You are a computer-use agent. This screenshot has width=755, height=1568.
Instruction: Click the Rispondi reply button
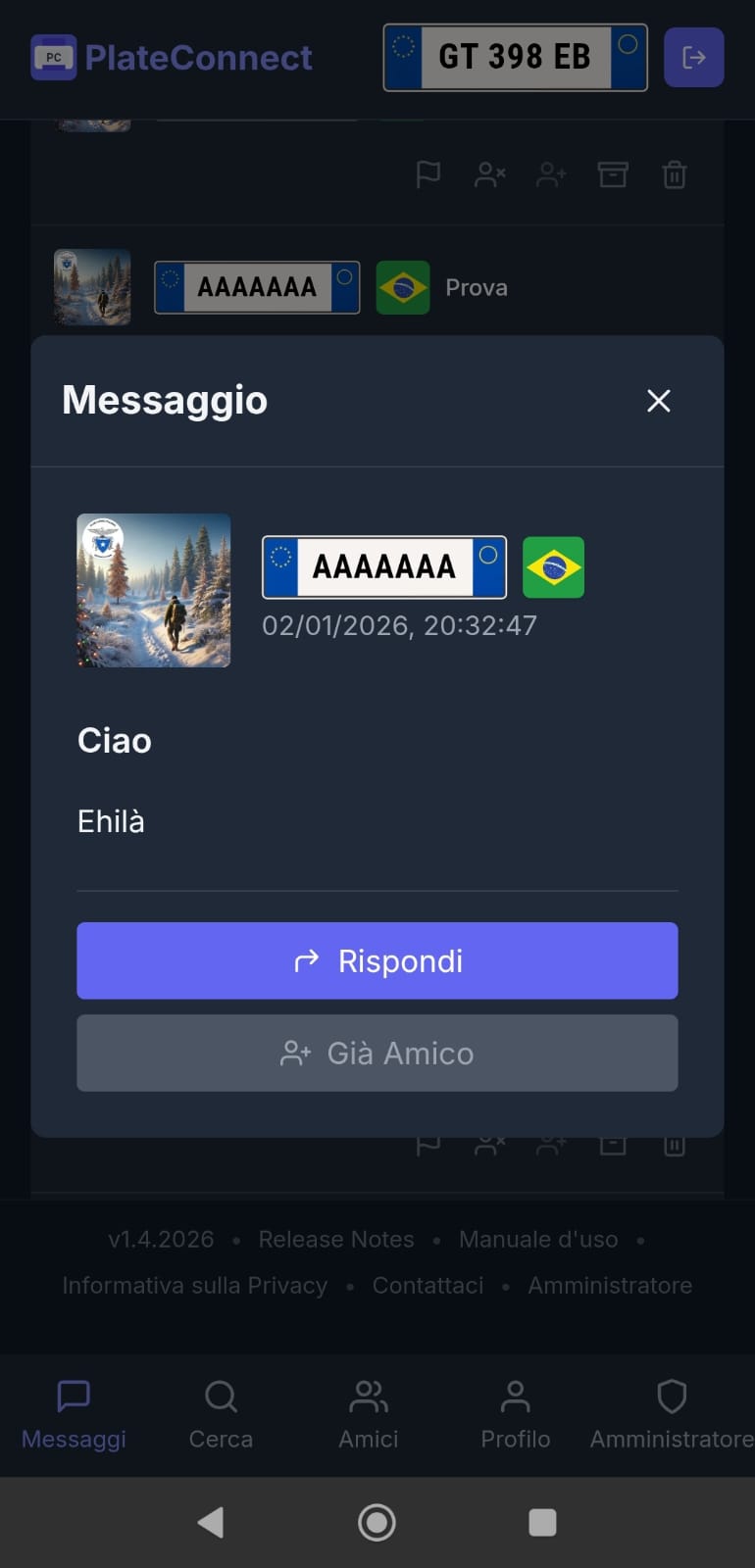tap(377, 960)
